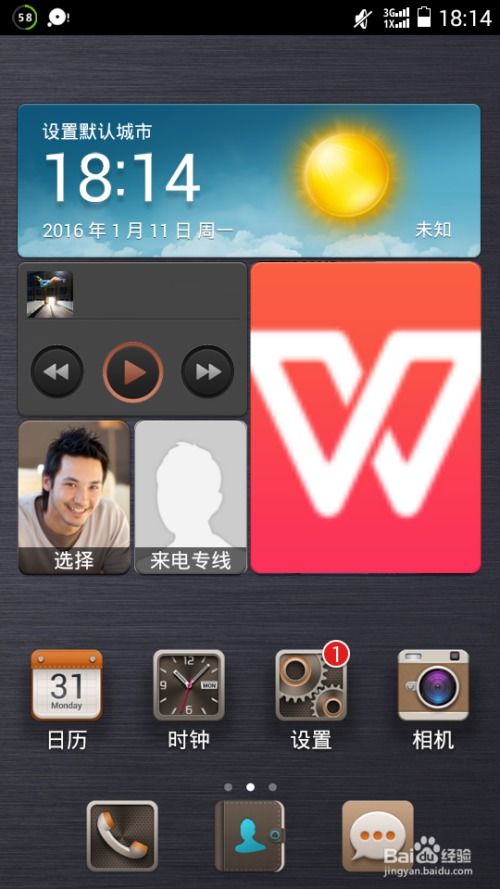Open the contacts book in dock
Image resolution: width=500 pixels, height=889 pixels.
[x=249, y=836]
